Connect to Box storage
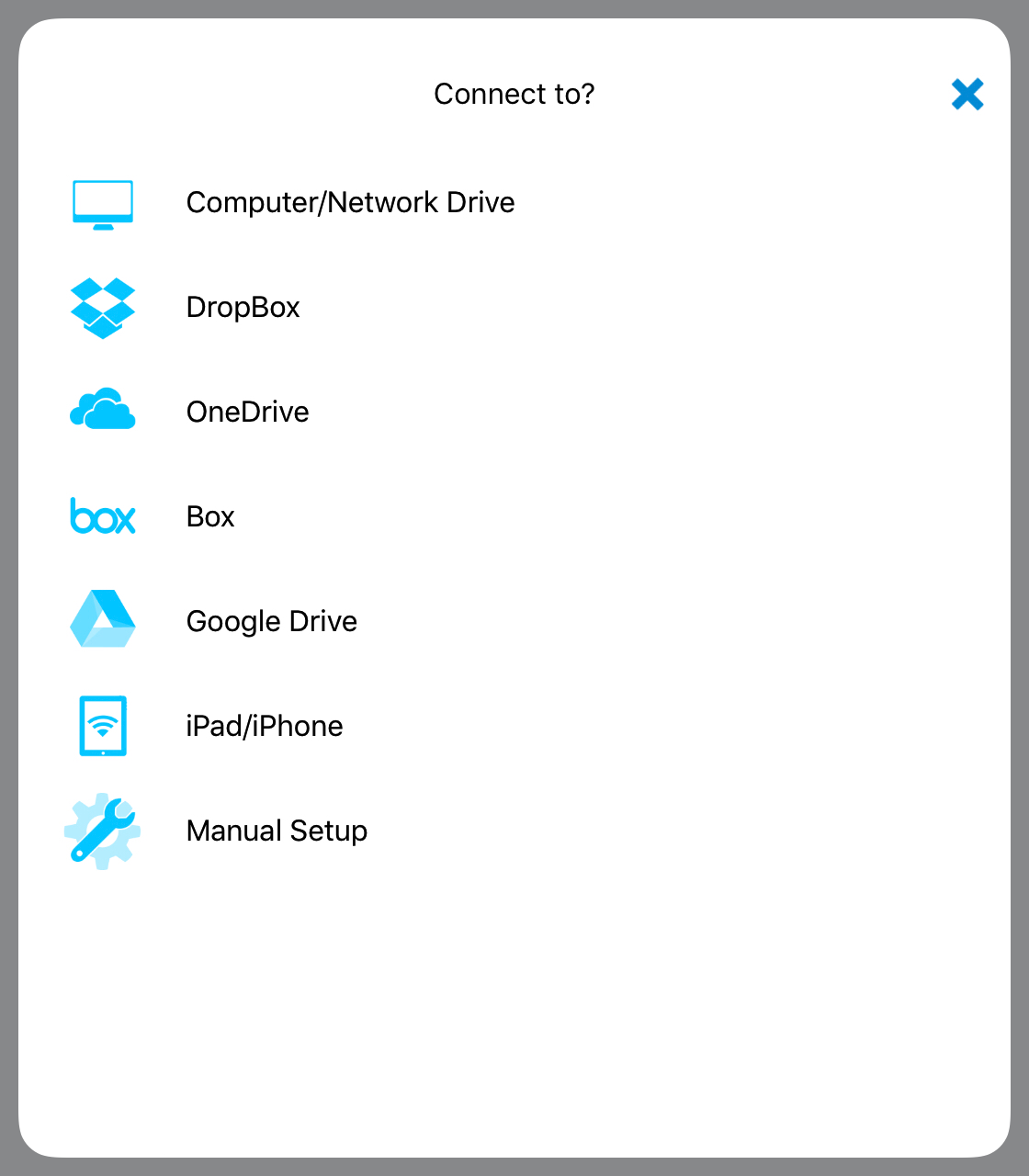This screenshot has width=1029, height=1176. click(x=210, y=516)
